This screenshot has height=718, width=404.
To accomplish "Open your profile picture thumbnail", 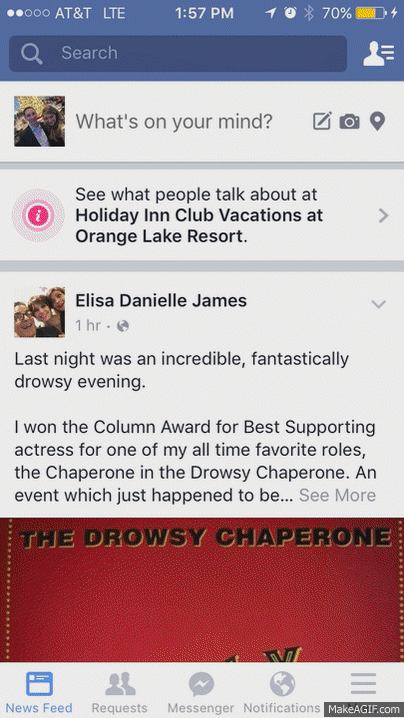I will click(x=39, y=121).
